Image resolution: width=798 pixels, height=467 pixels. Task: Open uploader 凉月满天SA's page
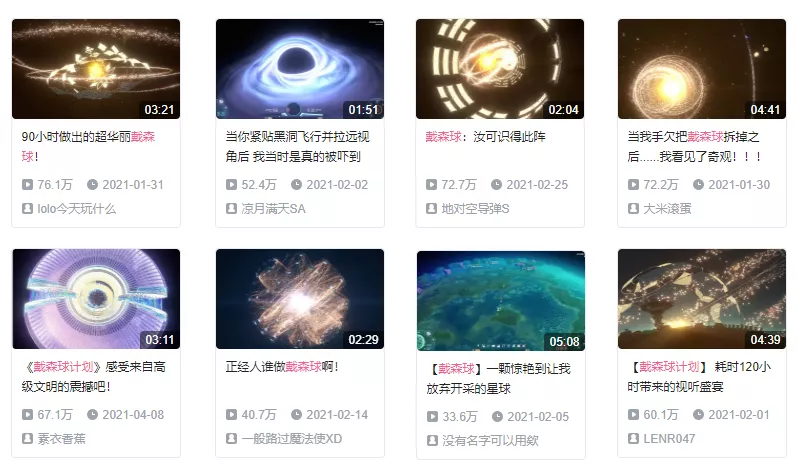[x=273, y=209]
